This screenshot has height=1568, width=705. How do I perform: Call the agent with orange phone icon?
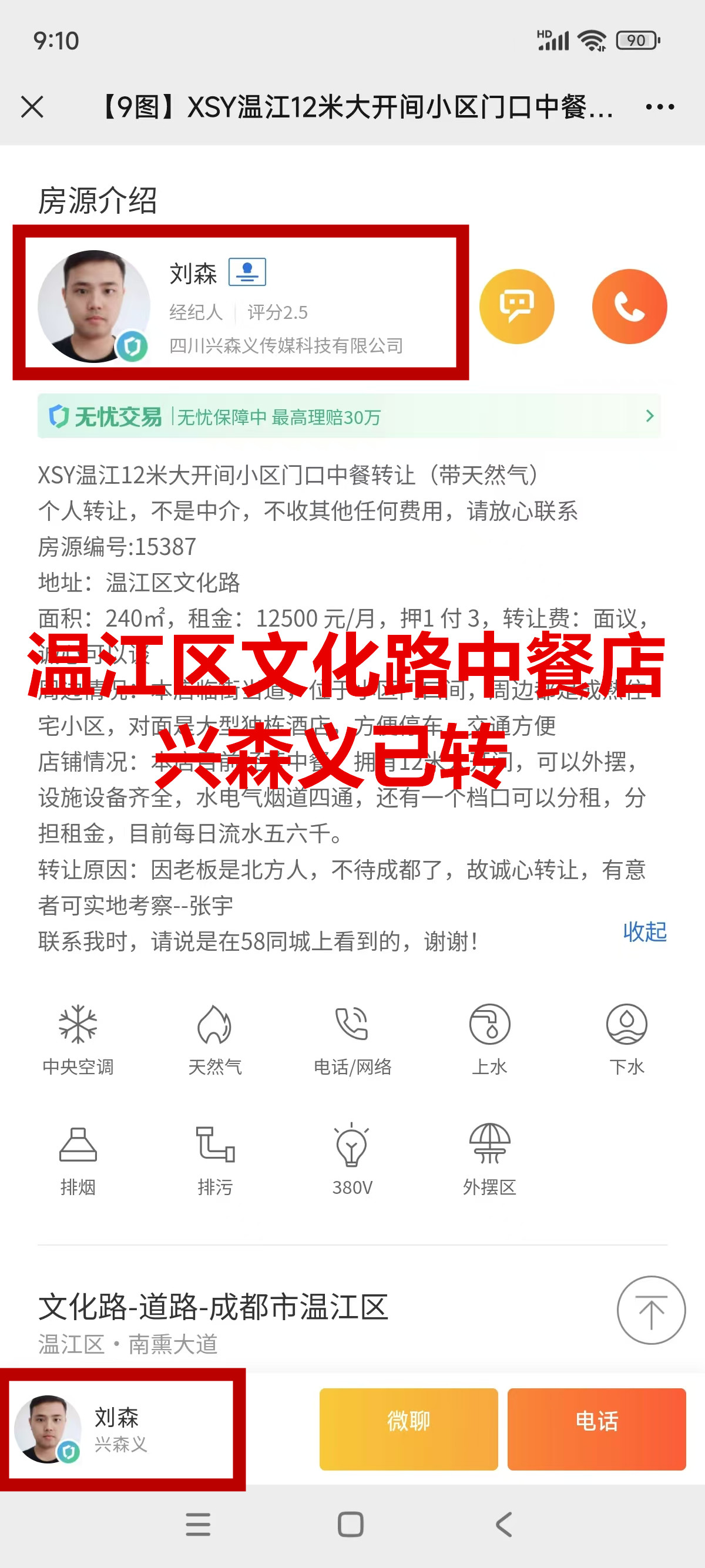point(629,306)
